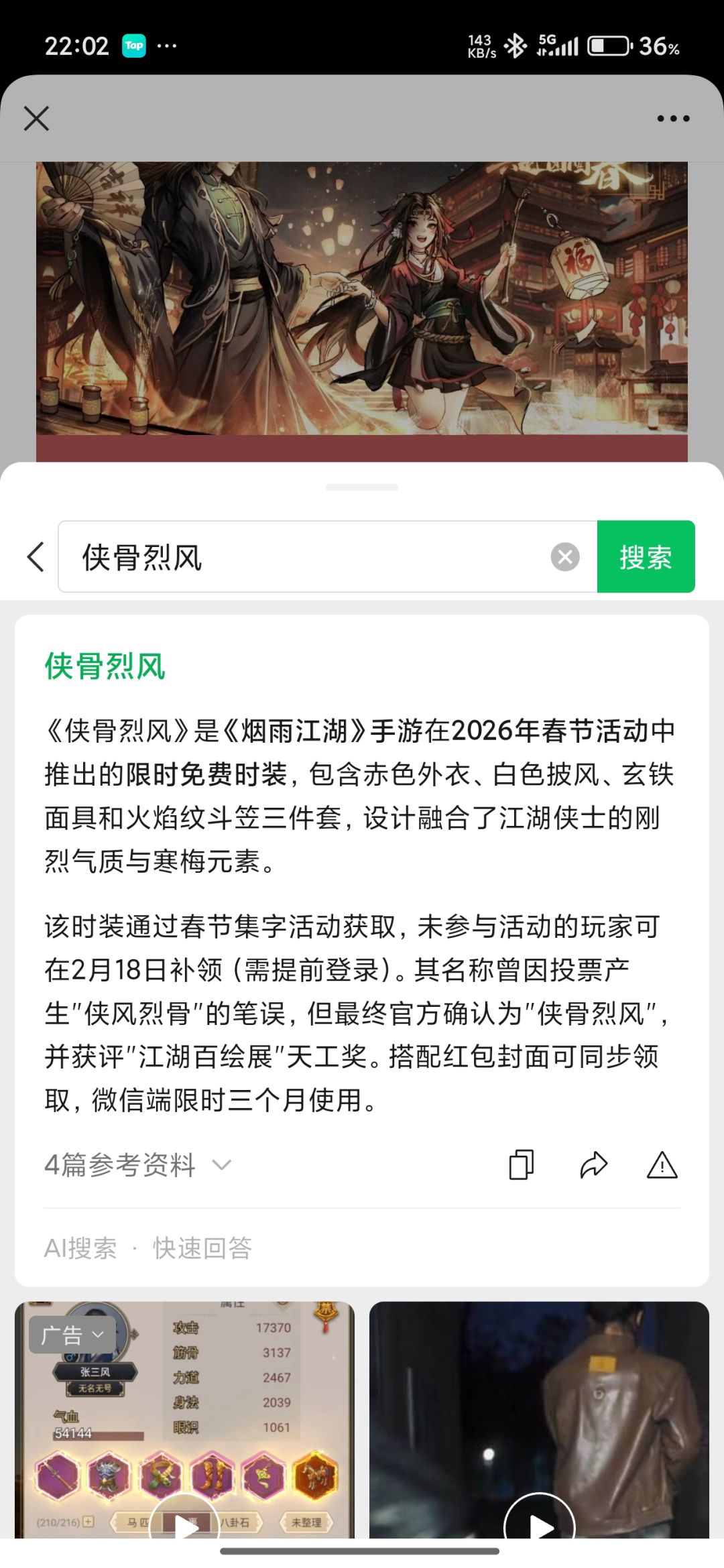The height and width of the screenshot is (1568, 724).
Task: Play the game stats ad video
Action: coord(184,1522)
